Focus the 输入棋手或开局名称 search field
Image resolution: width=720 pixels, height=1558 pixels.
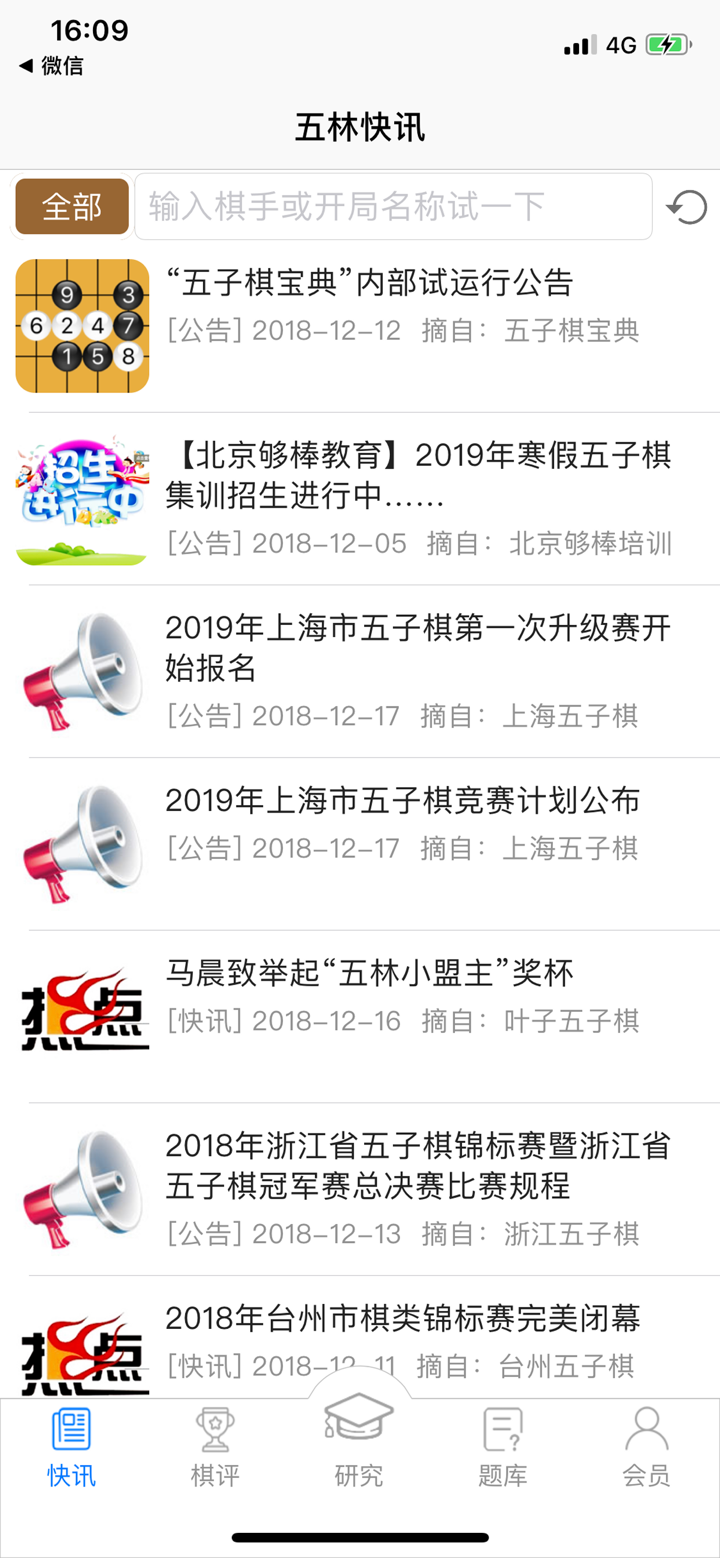[x=393, y=206]
